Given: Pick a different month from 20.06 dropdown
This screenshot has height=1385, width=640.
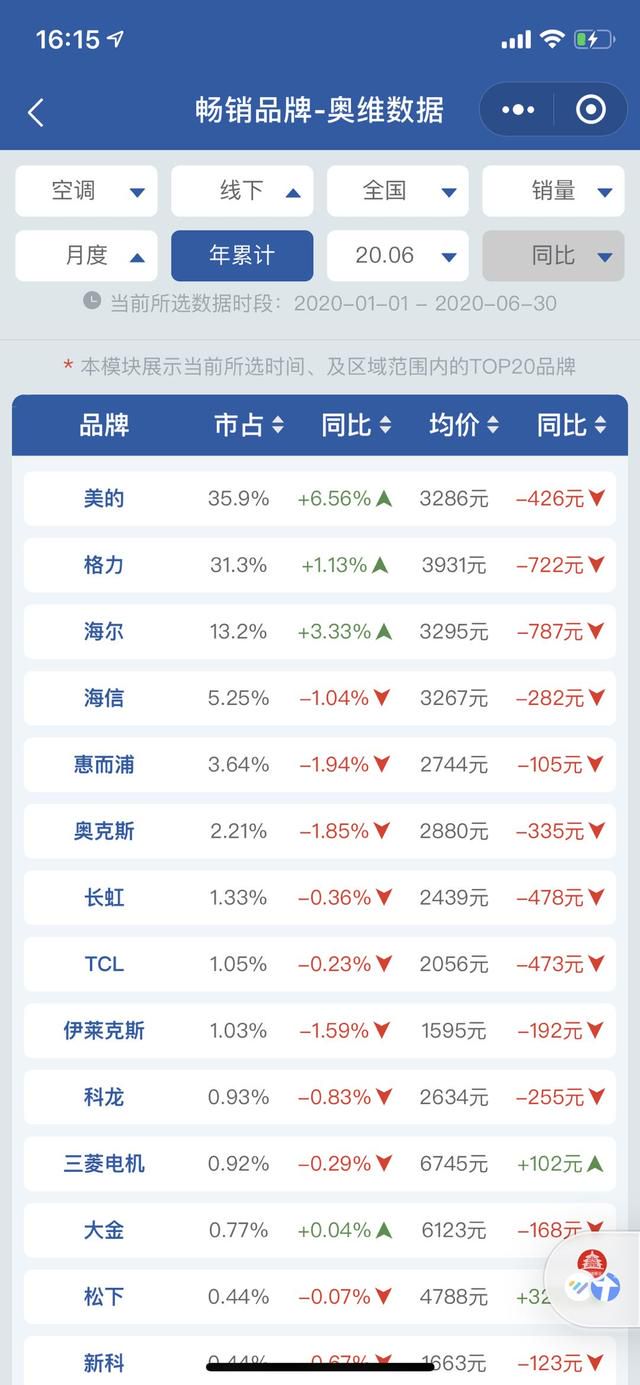Looking at the screenshot, I should (x=398, y=256).
